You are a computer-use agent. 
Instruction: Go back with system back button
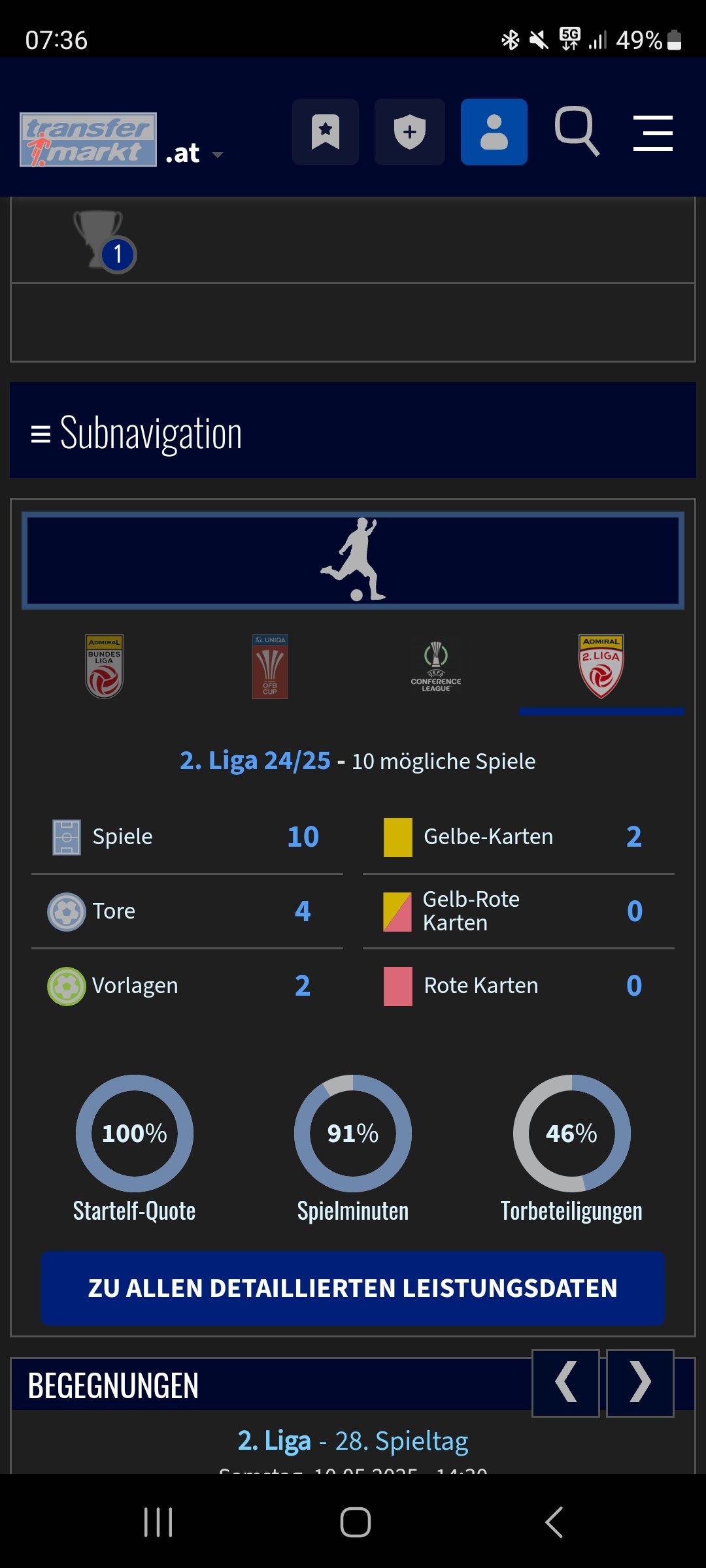(554, 1522)
